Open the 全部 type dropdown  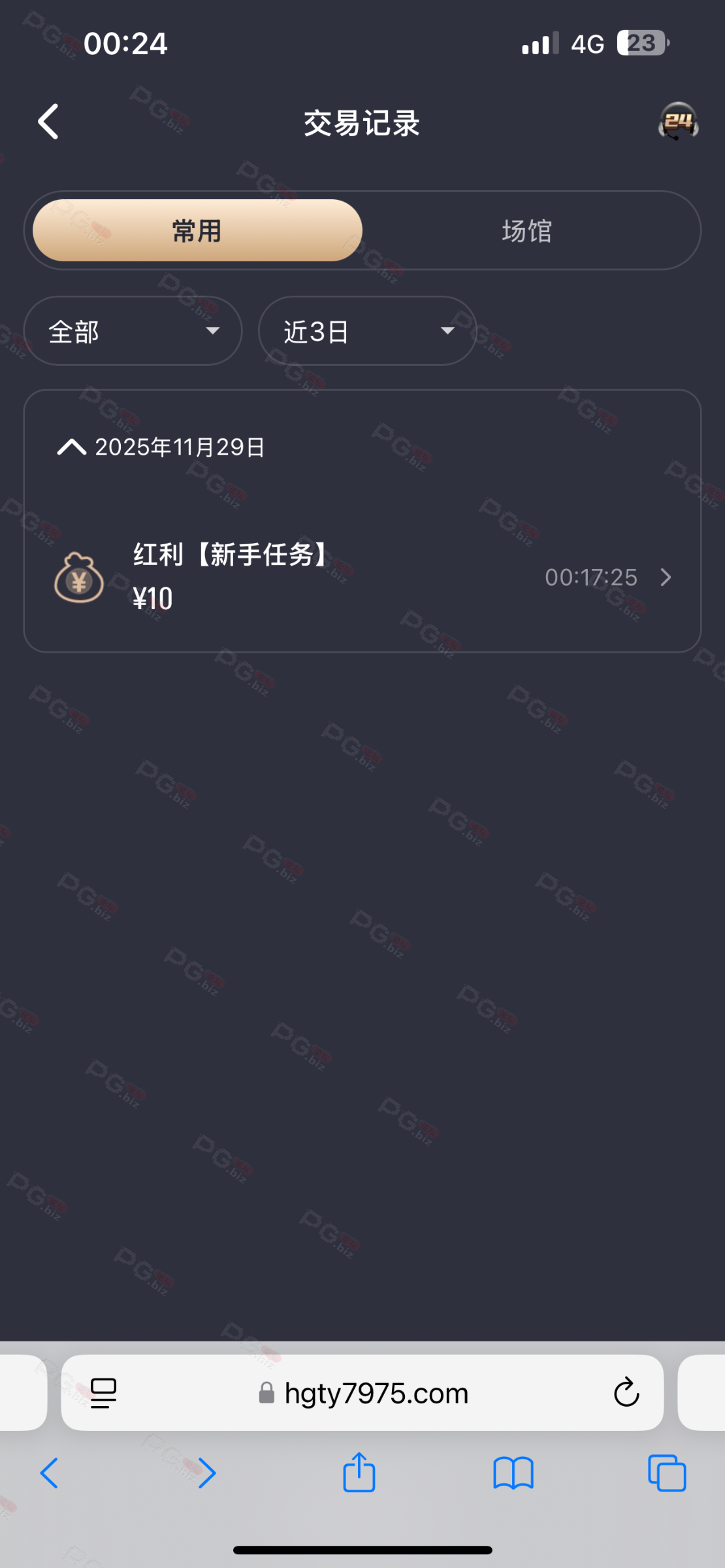coord(133,331)
